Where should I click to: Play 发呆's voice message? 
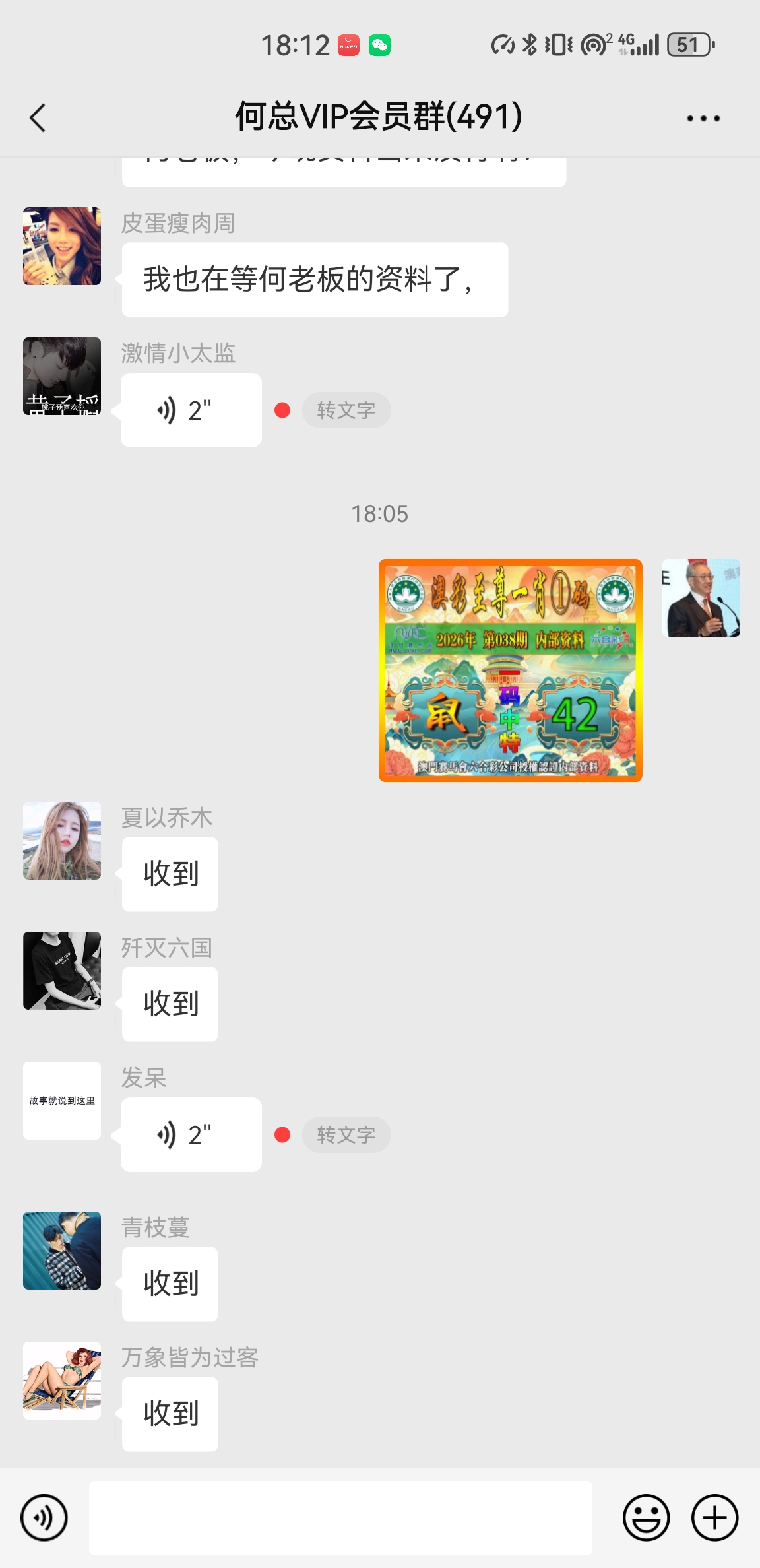(190, 1134)
